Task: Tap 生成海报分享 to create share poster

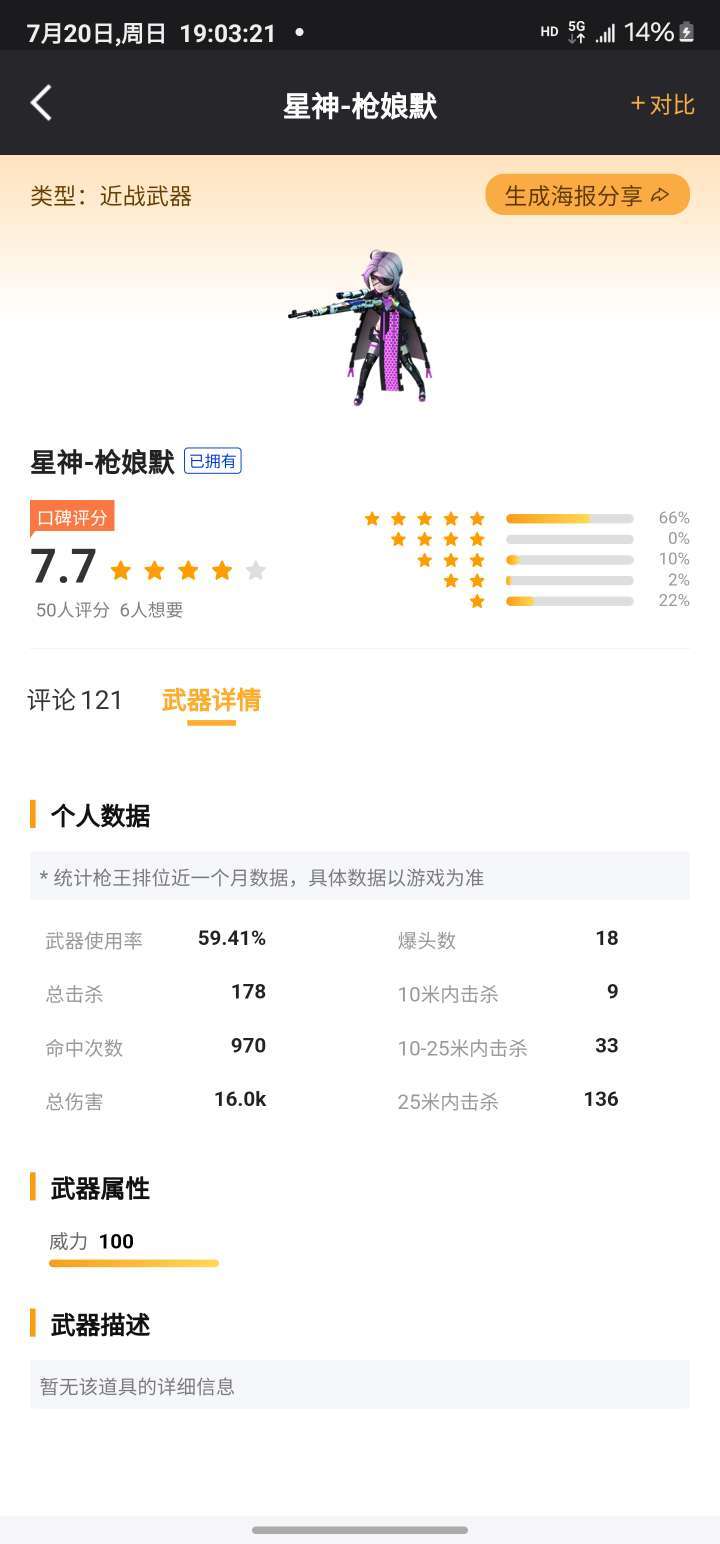Action: coord(587,195)
